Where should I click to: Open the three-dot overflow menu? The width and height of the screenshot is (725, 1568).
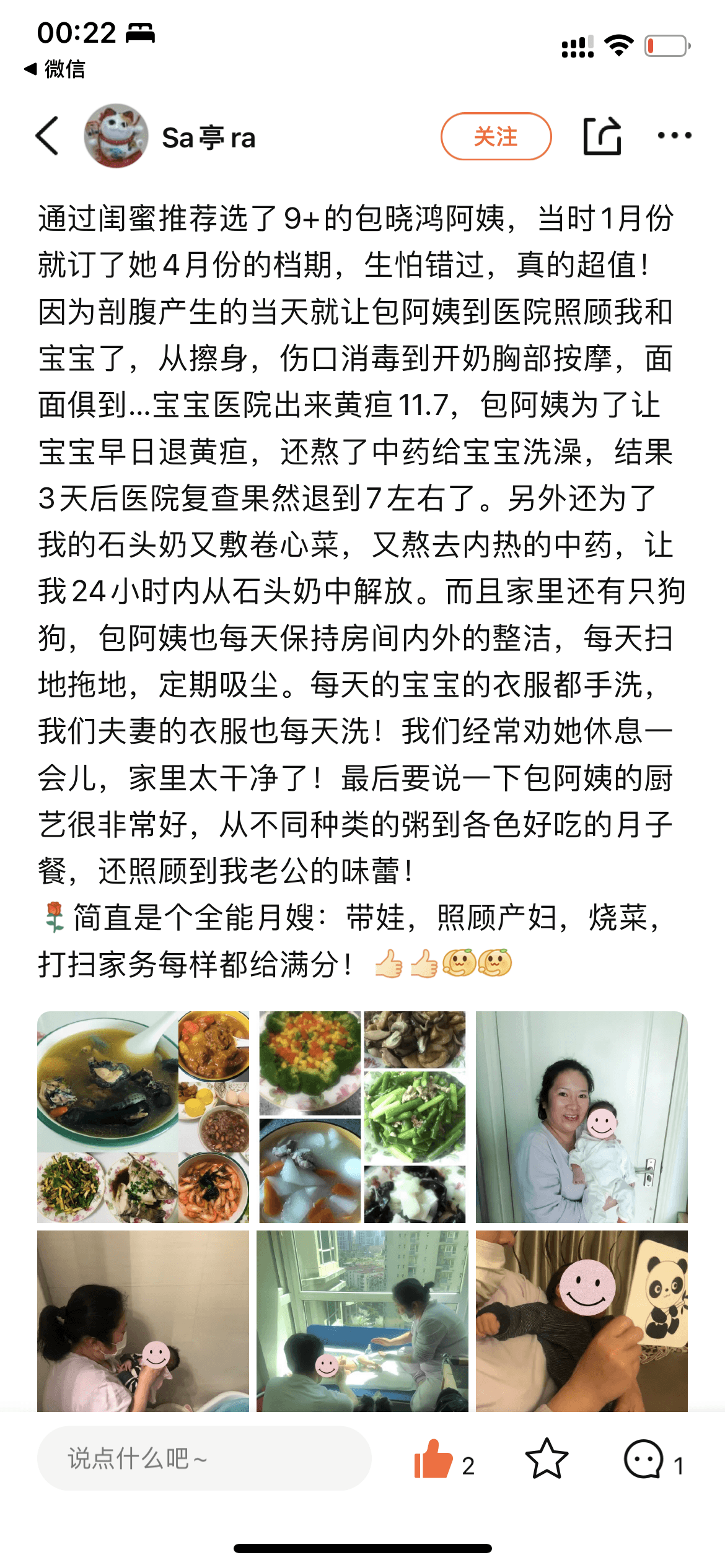674,136
